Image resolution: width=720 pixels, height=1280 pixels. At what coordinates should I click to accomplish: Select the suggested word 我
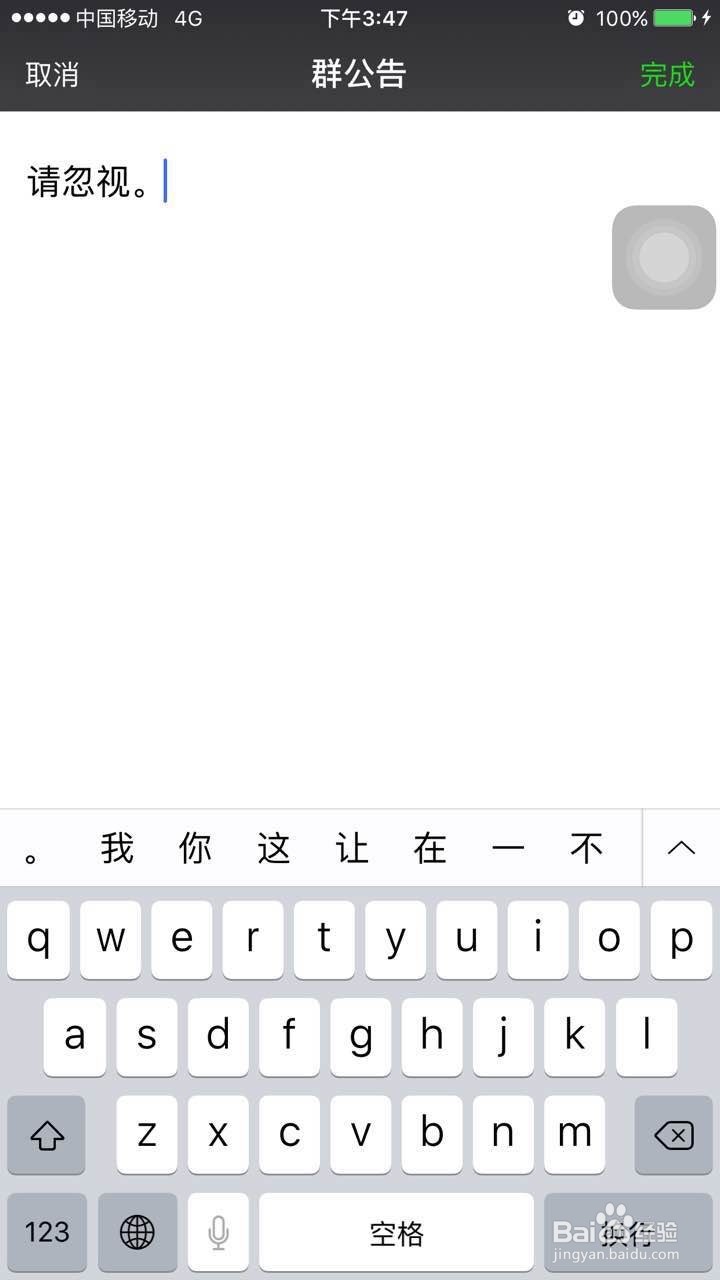tap(116, 847)
